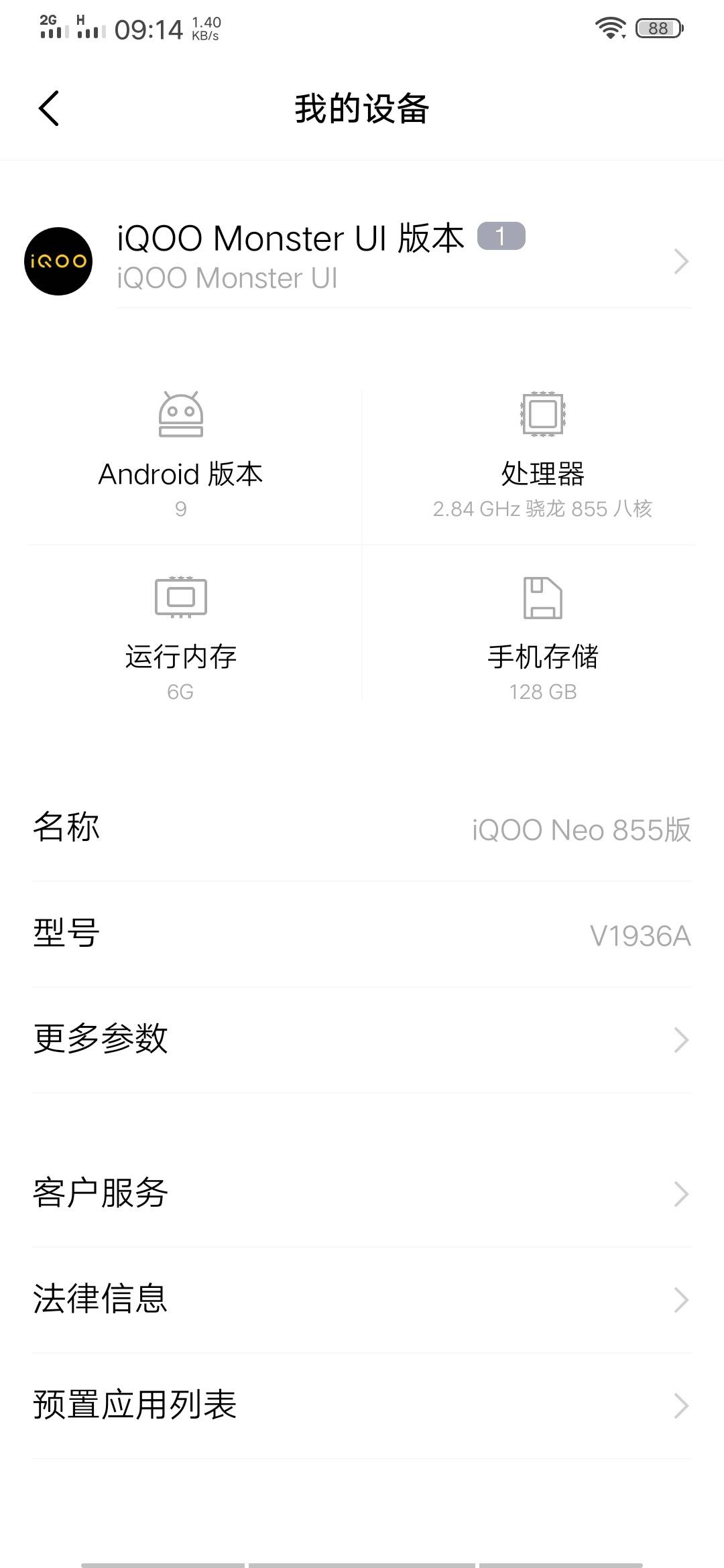
Task: Open iQOO Monster UI 版本 details
Action: [362, 260]
